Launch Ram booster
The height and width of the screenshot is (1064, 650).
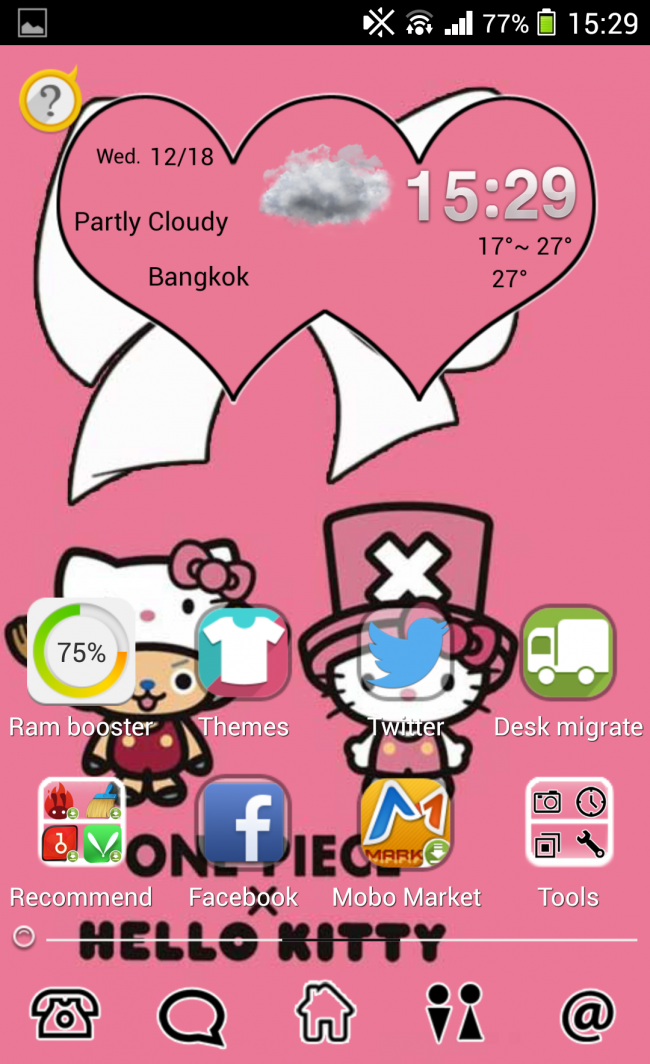(x=81, y=654)
